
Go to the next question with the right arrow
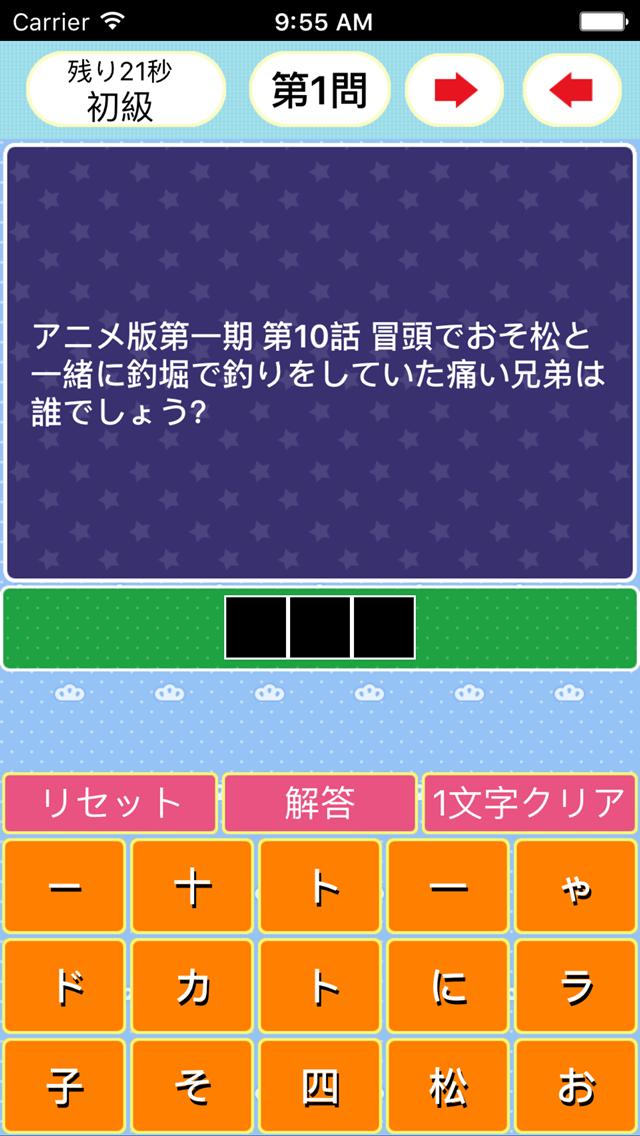coord(454,90)
